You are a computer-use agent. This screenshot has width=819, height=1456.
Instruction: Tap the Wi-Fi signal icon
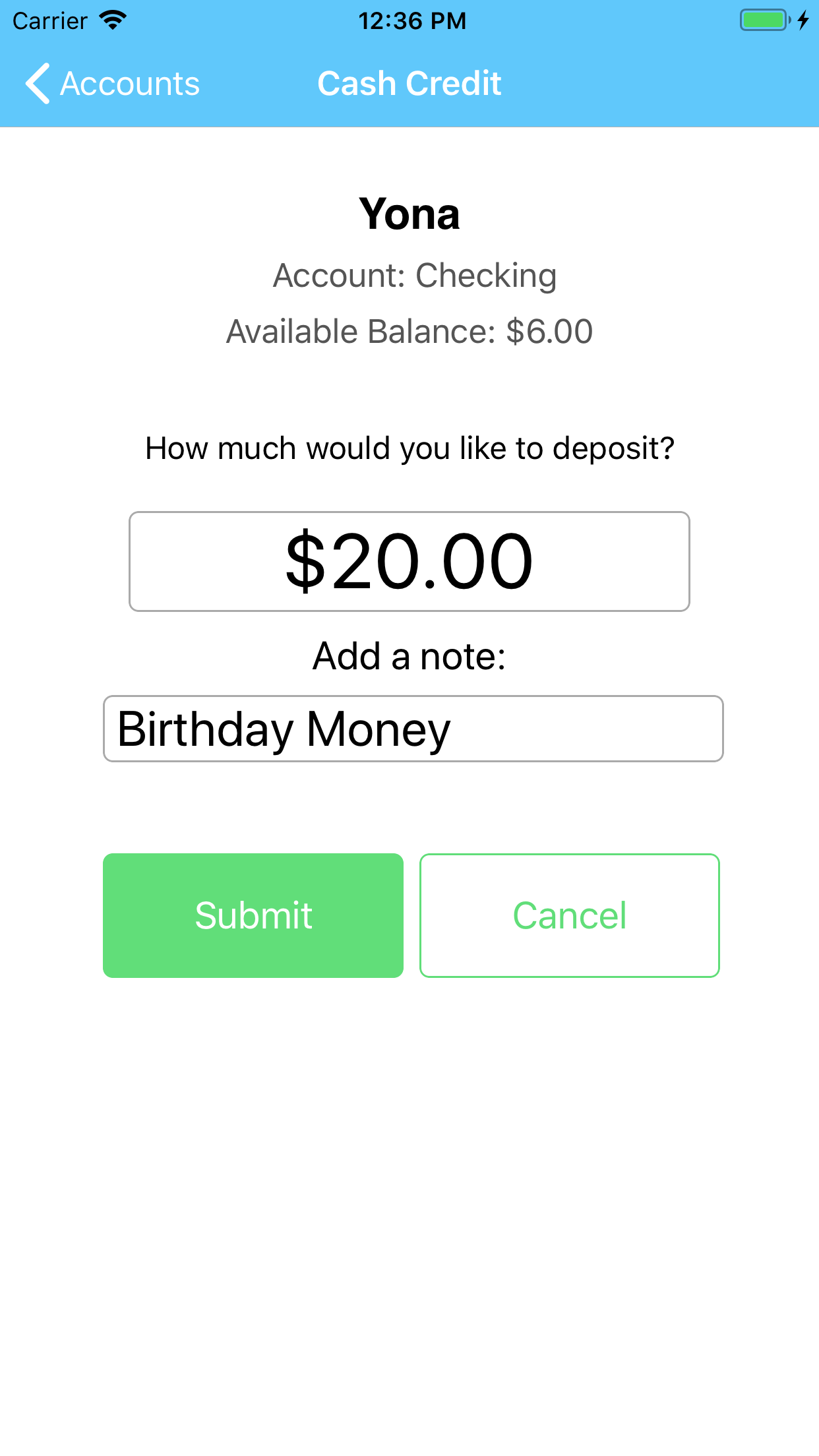113,20
